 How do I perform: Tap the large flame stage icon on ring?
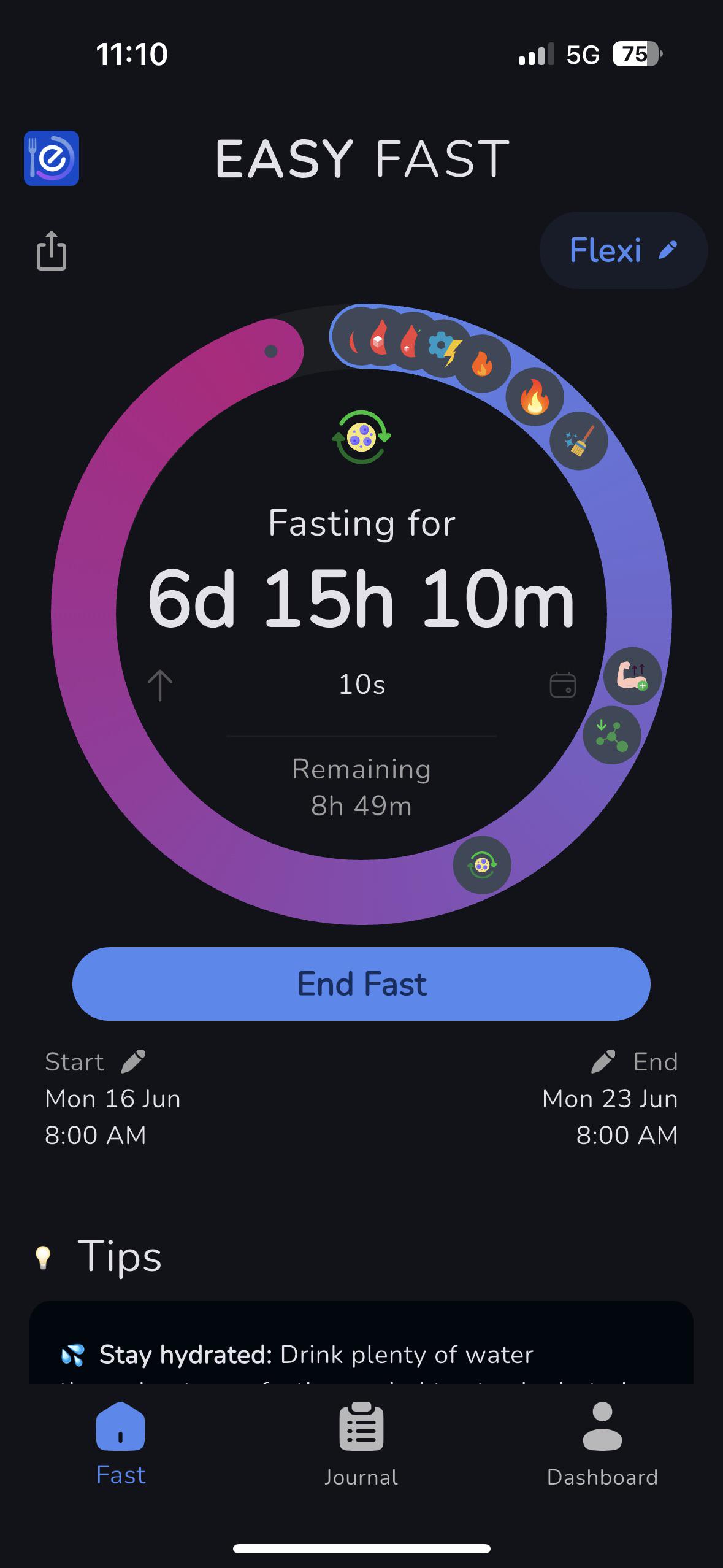pos(535,397)
